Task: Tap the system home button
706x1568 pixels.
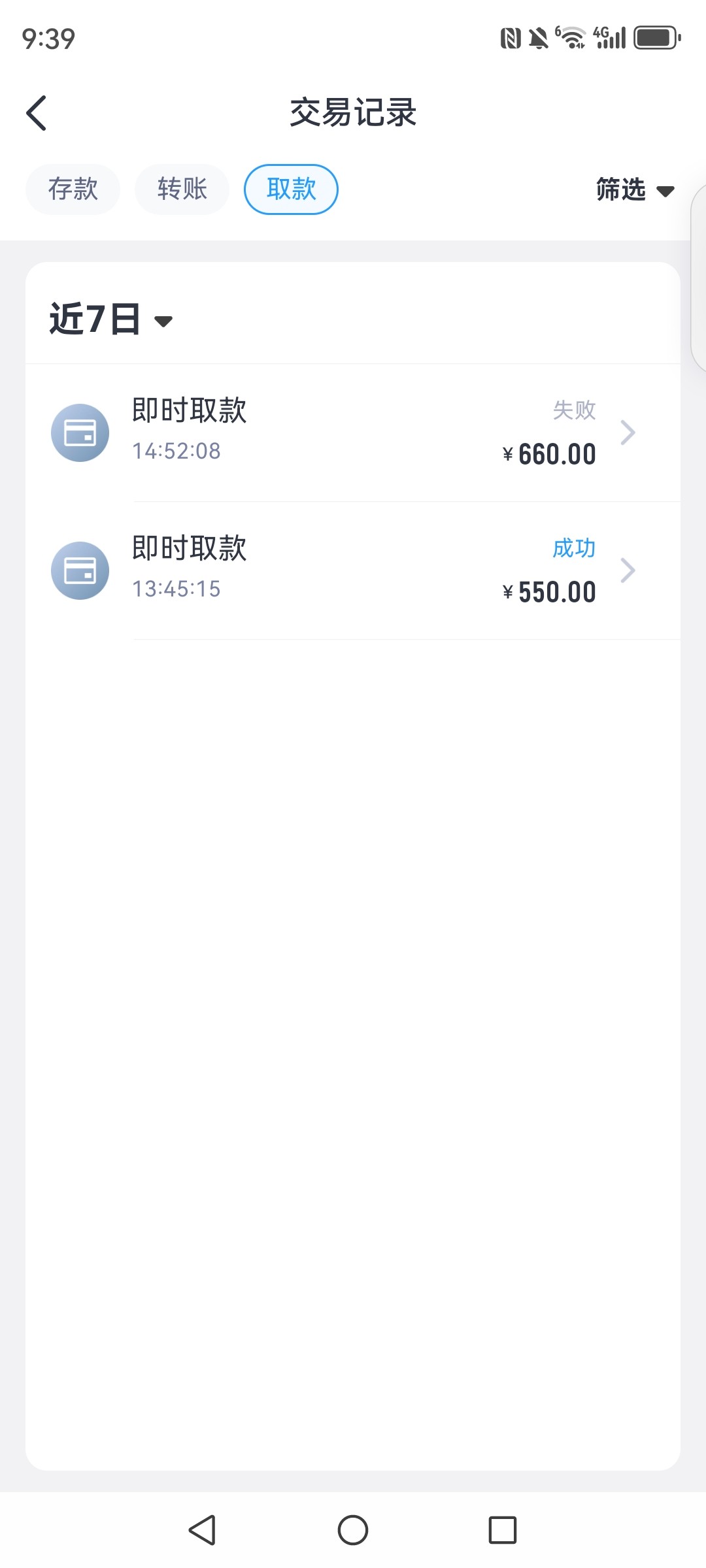Action: pos(353,1529)
